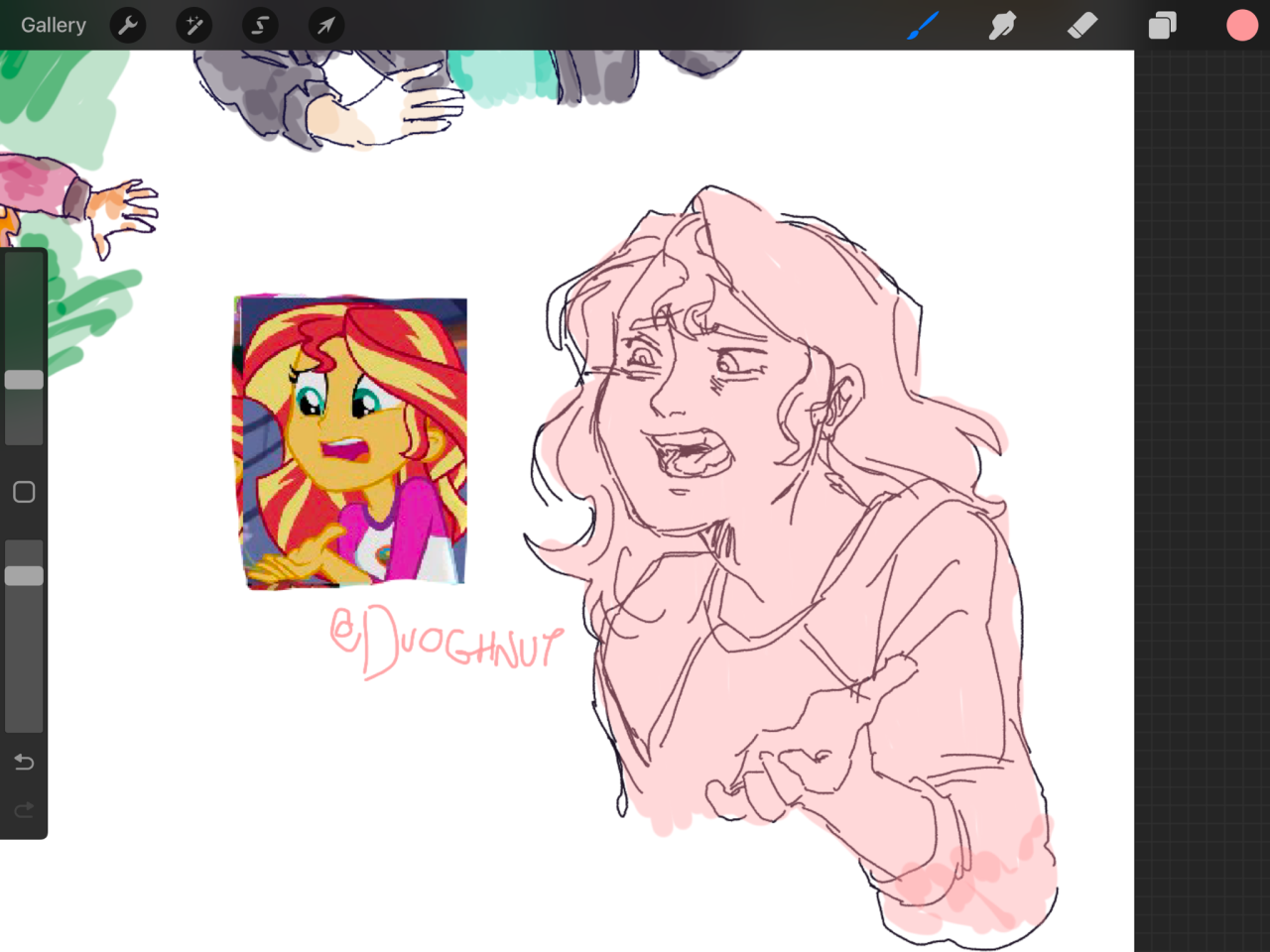Open the Actions wrench menu
The image size is (1270, 952).
click(x=128, y=25)
